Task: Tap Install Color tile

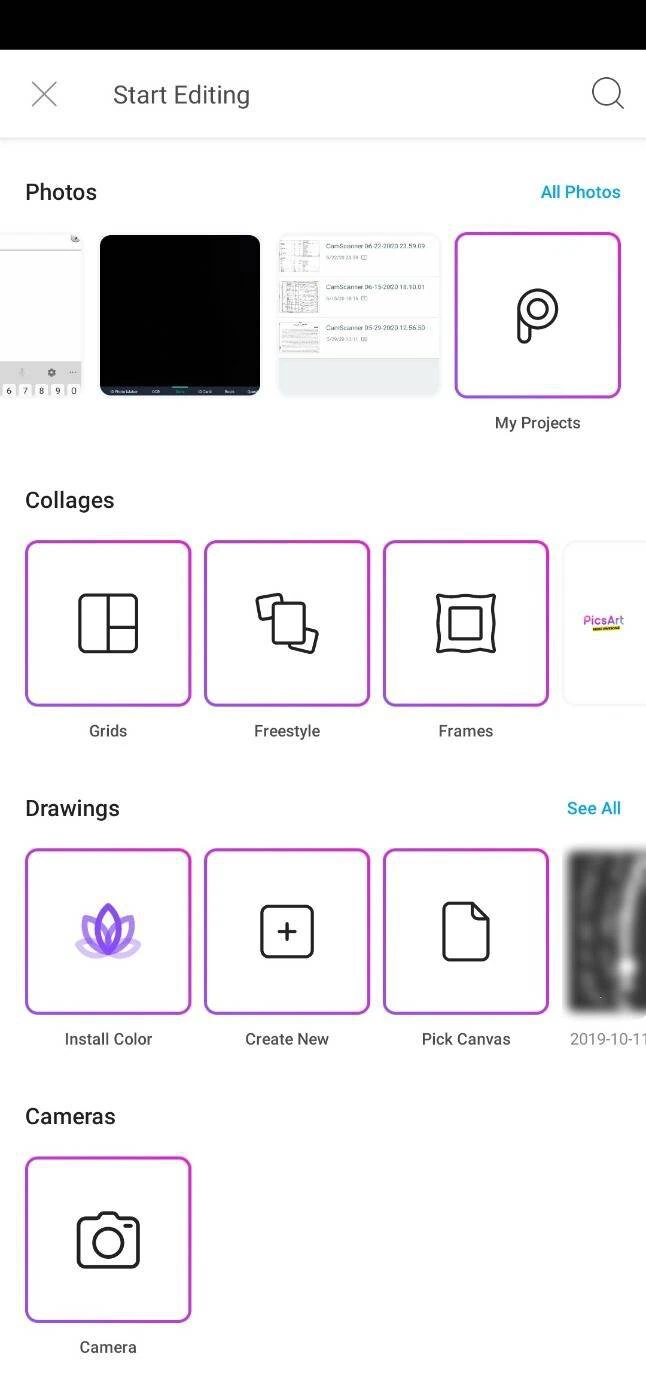Action: [x=108, y=931]
